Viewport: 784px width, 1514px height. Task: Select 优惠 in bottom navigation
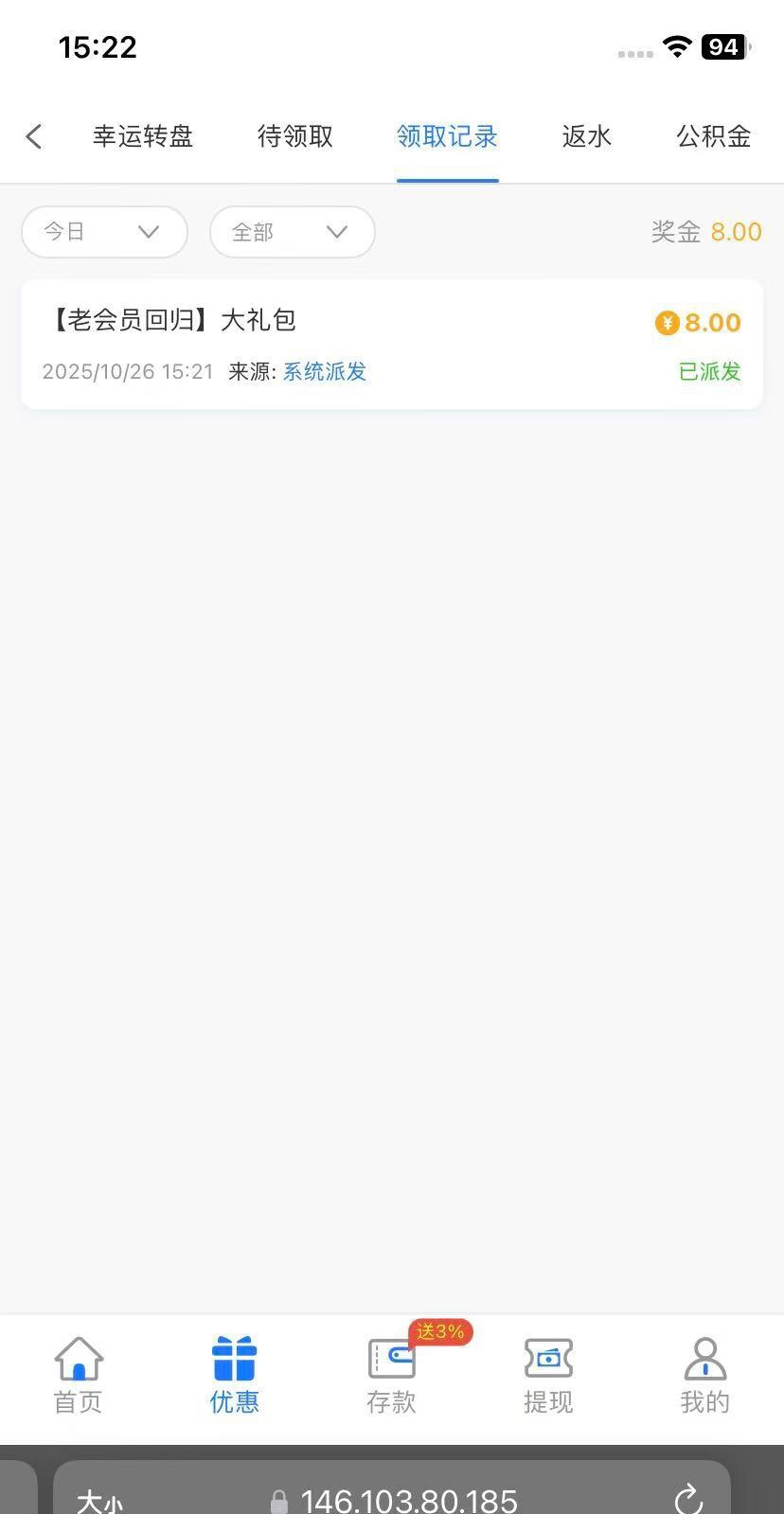(235, 1376)
